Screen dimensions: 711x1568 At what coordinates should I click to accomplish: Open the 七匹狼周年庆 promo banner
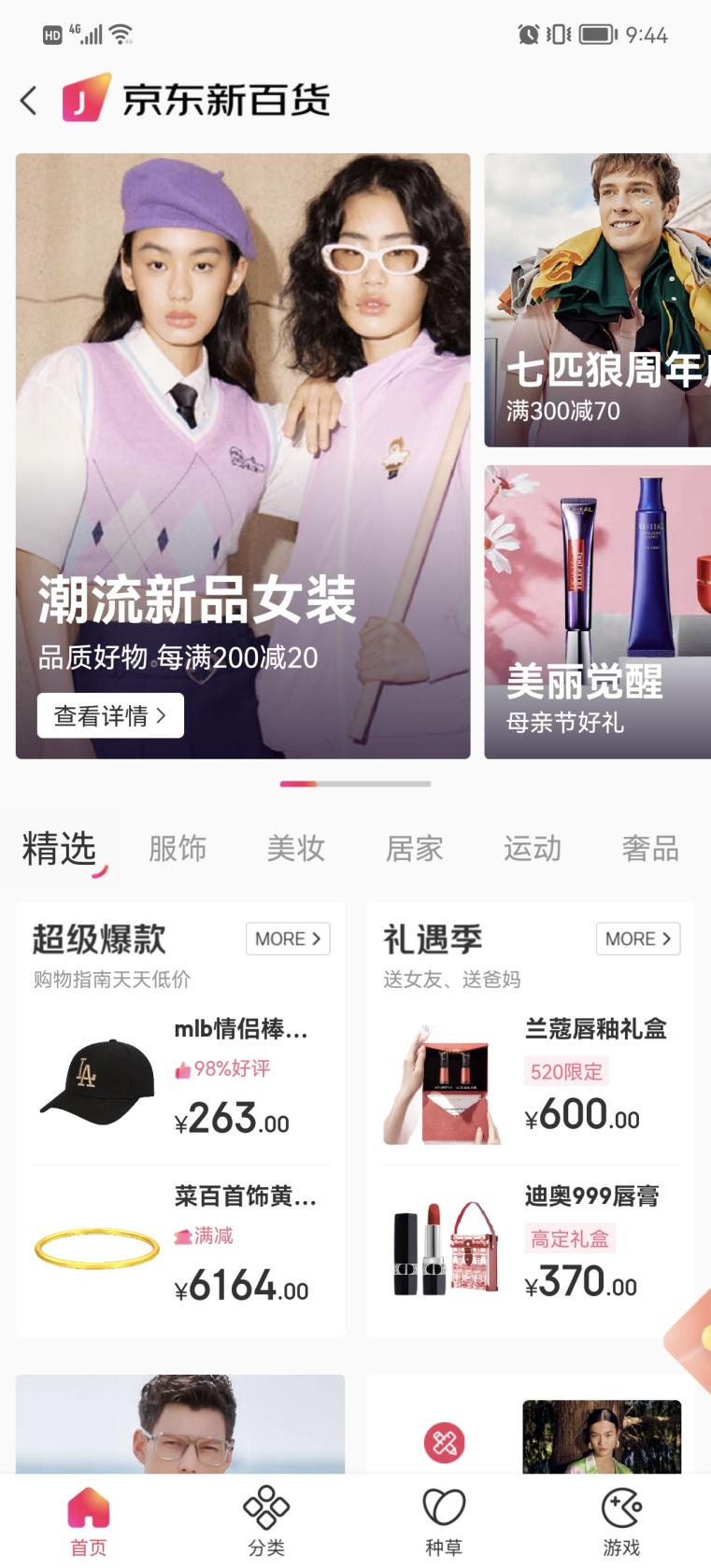click(x=598, y=300)
